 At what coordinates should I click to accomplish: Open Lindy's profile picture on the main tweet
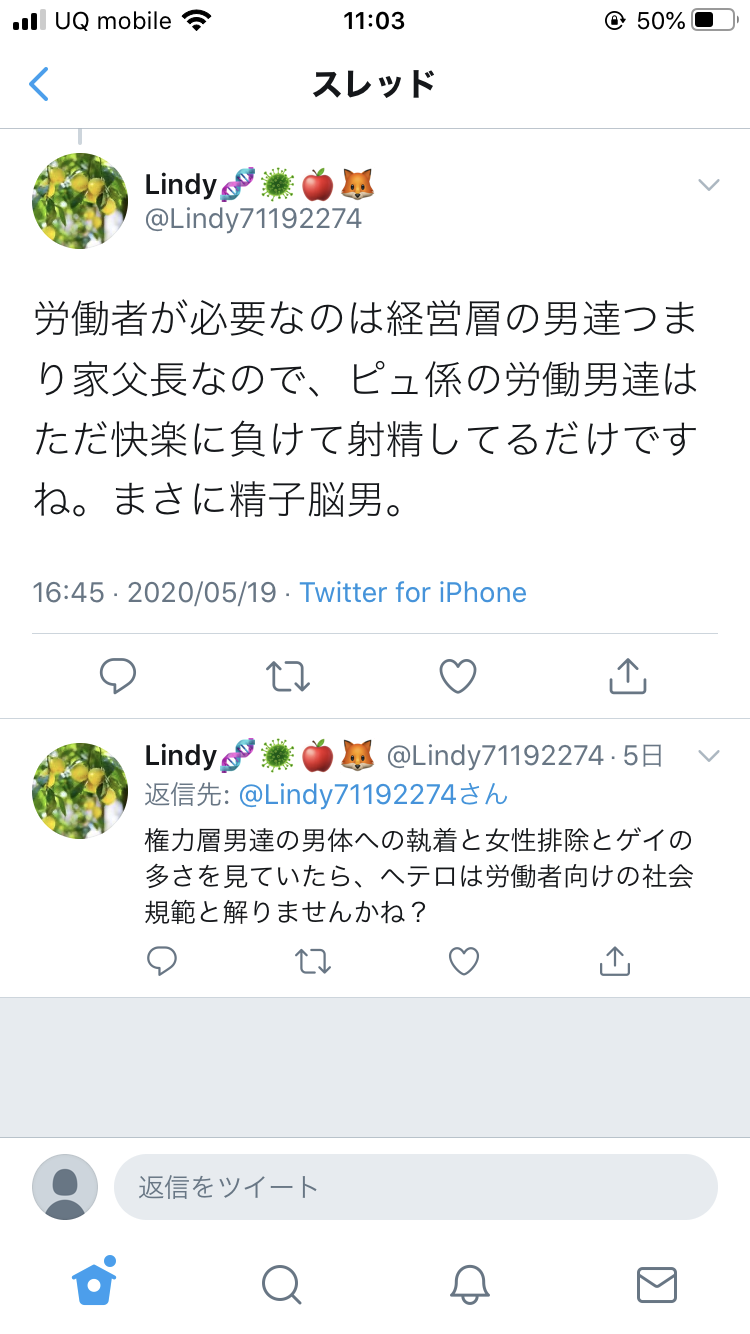(x=81, y=201)
